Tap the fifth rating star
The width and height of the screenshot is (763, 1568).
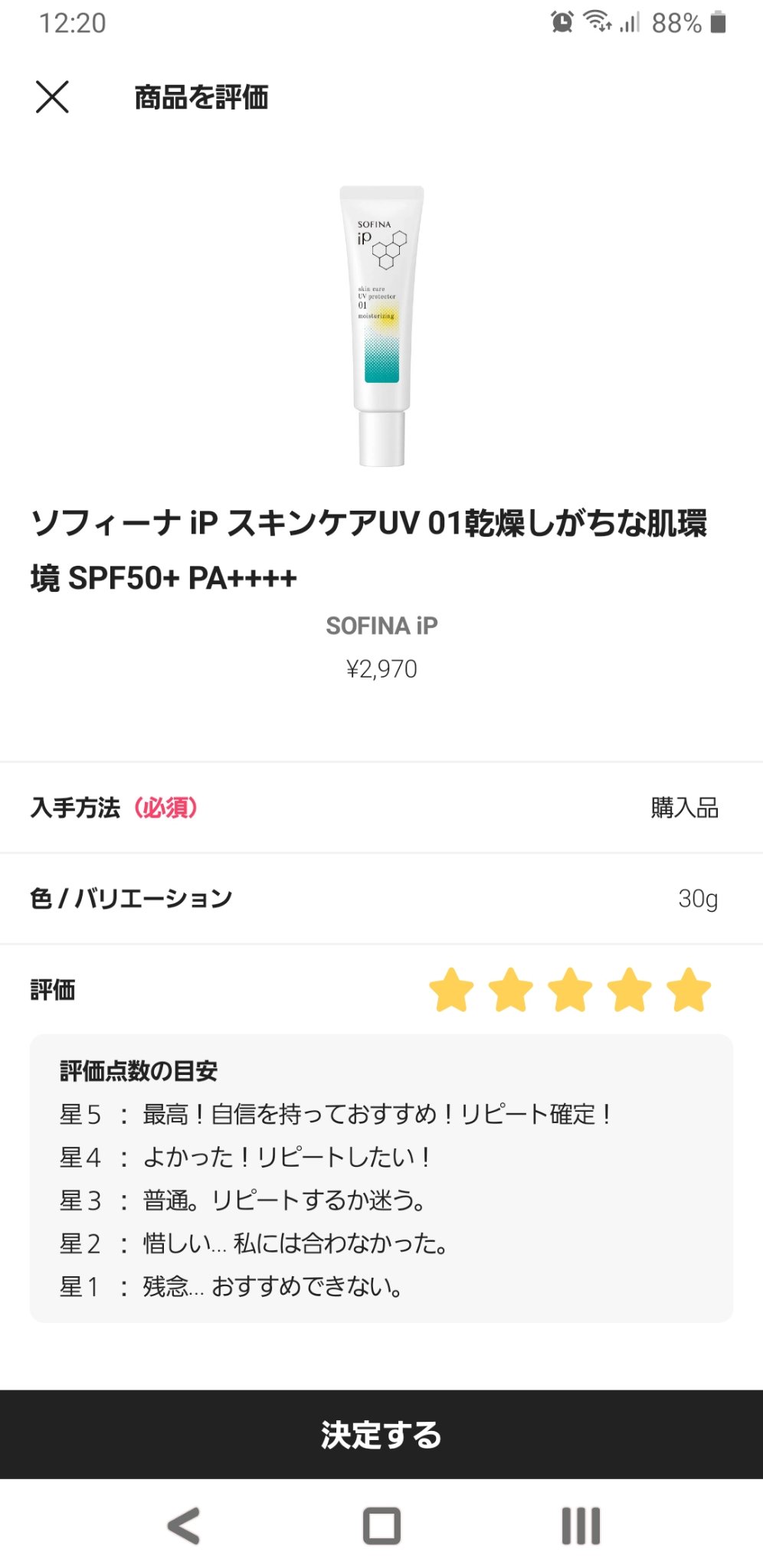pos(686,989)
